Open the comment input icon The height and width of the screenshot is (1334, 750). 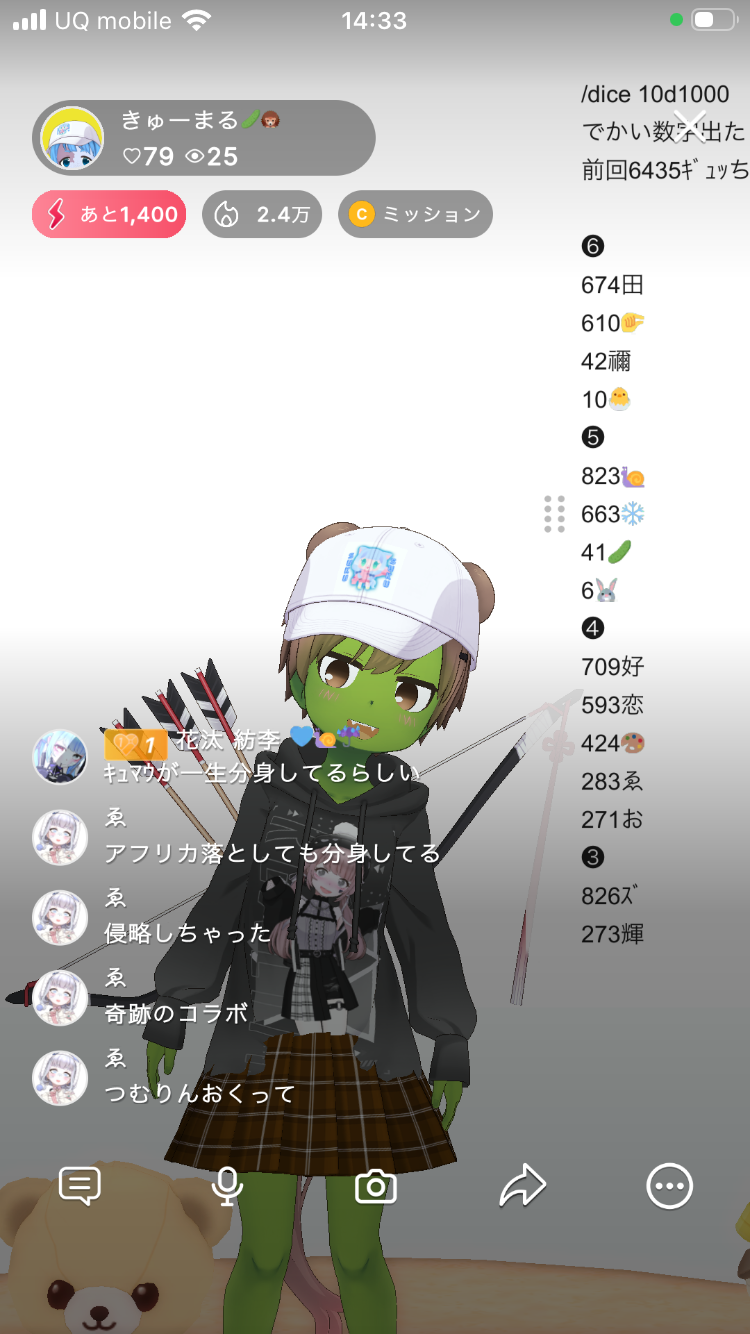pyautogui.click(x=80, y=1187)
